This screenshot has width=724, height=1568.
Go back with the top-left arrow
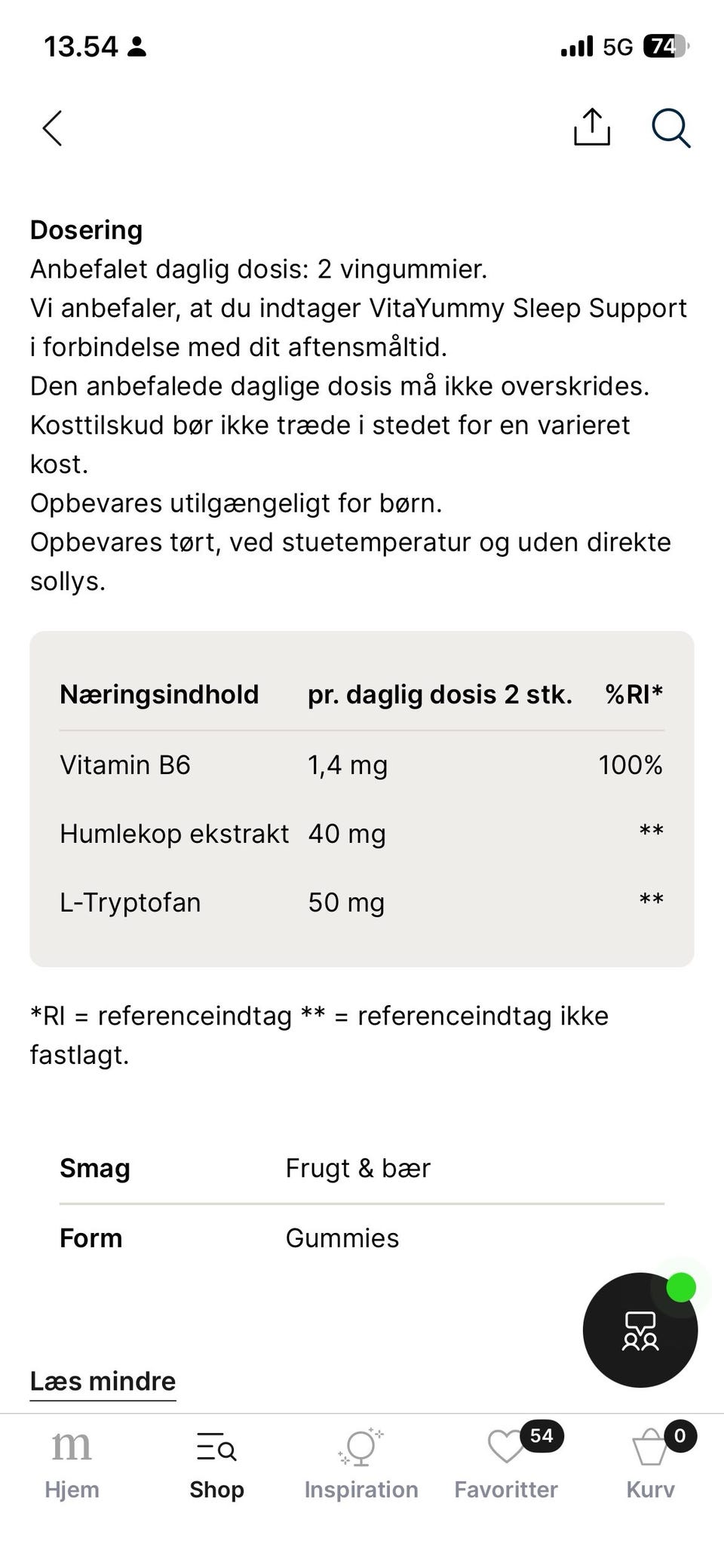pyautogui.click(x=52, y=128)
